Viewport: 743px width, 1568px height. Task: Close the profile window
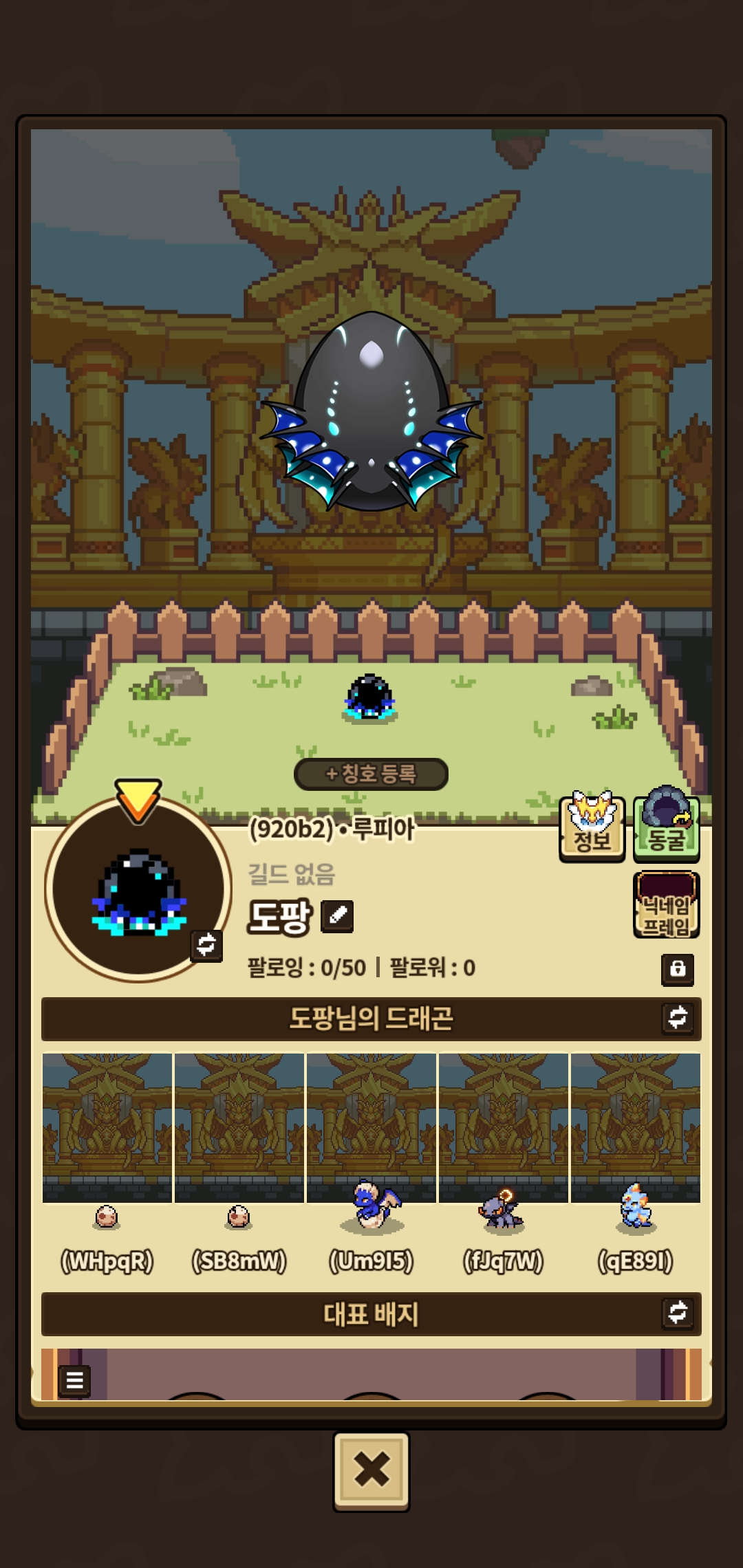[371, 1470]
